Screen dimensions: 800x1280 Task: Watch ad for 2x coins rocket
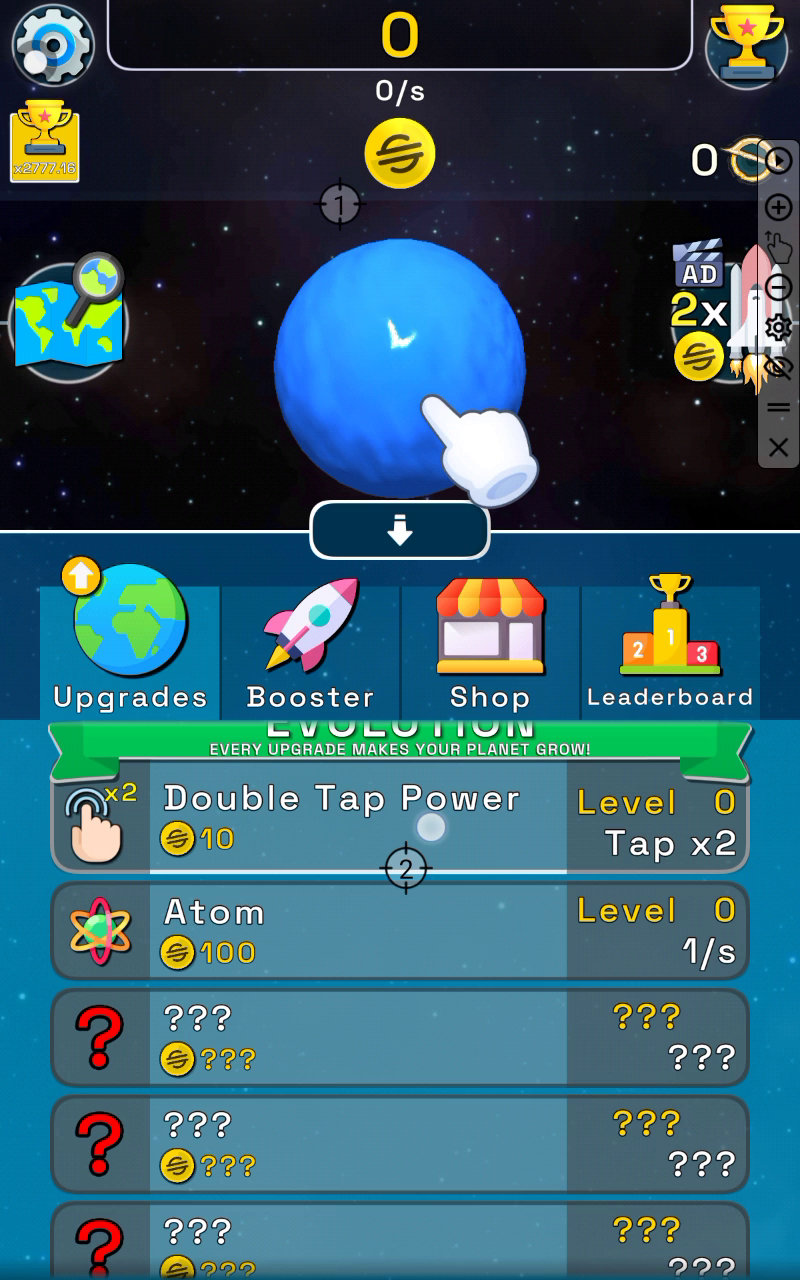point(712,310)
